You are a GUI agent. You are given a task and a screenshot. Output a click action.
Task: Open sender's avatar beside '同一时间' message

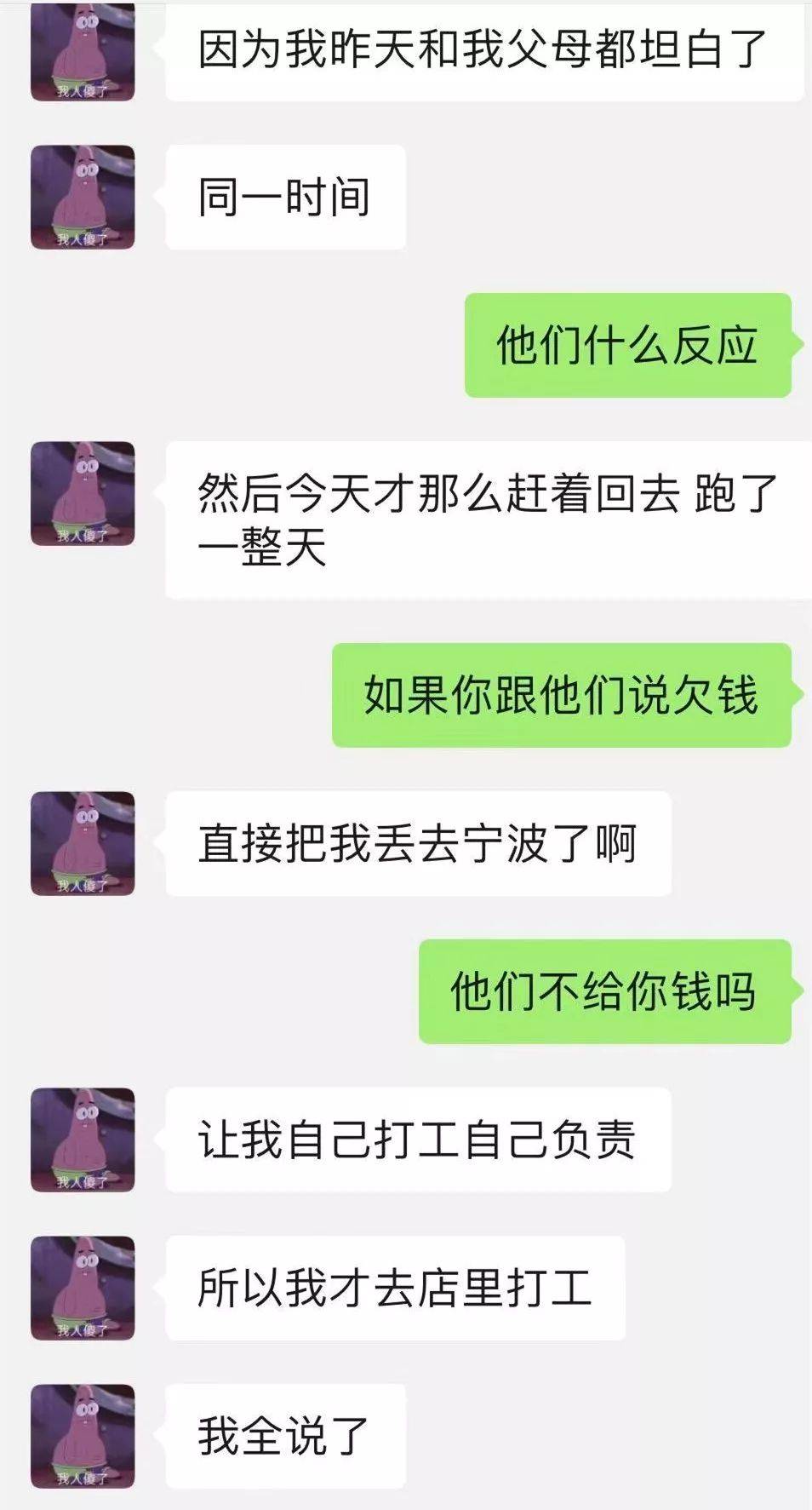(83, 198)
